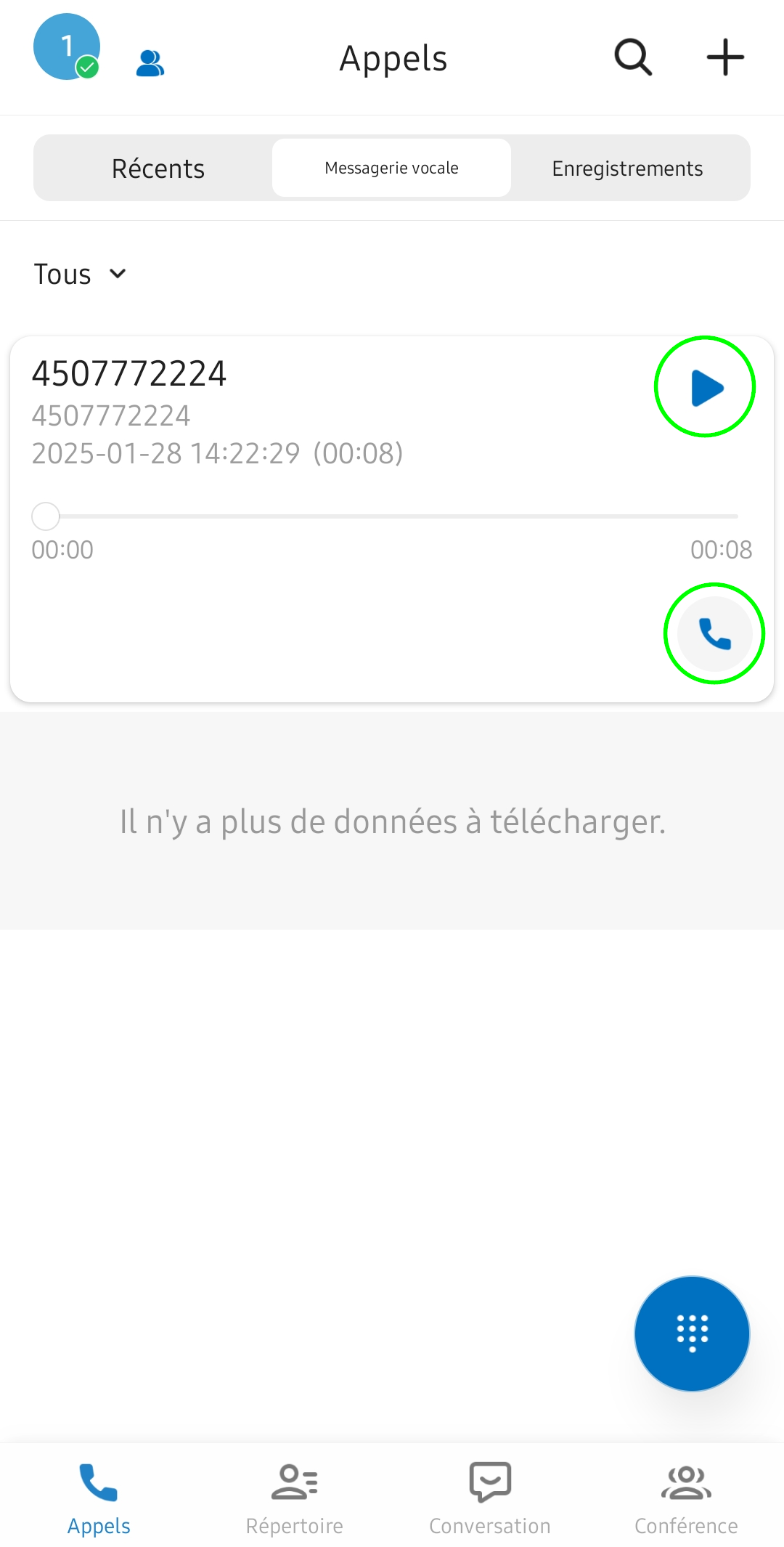Play the voicemail from 4507772224
Viewport: 784px width, 1547px height.
[706, 387]
